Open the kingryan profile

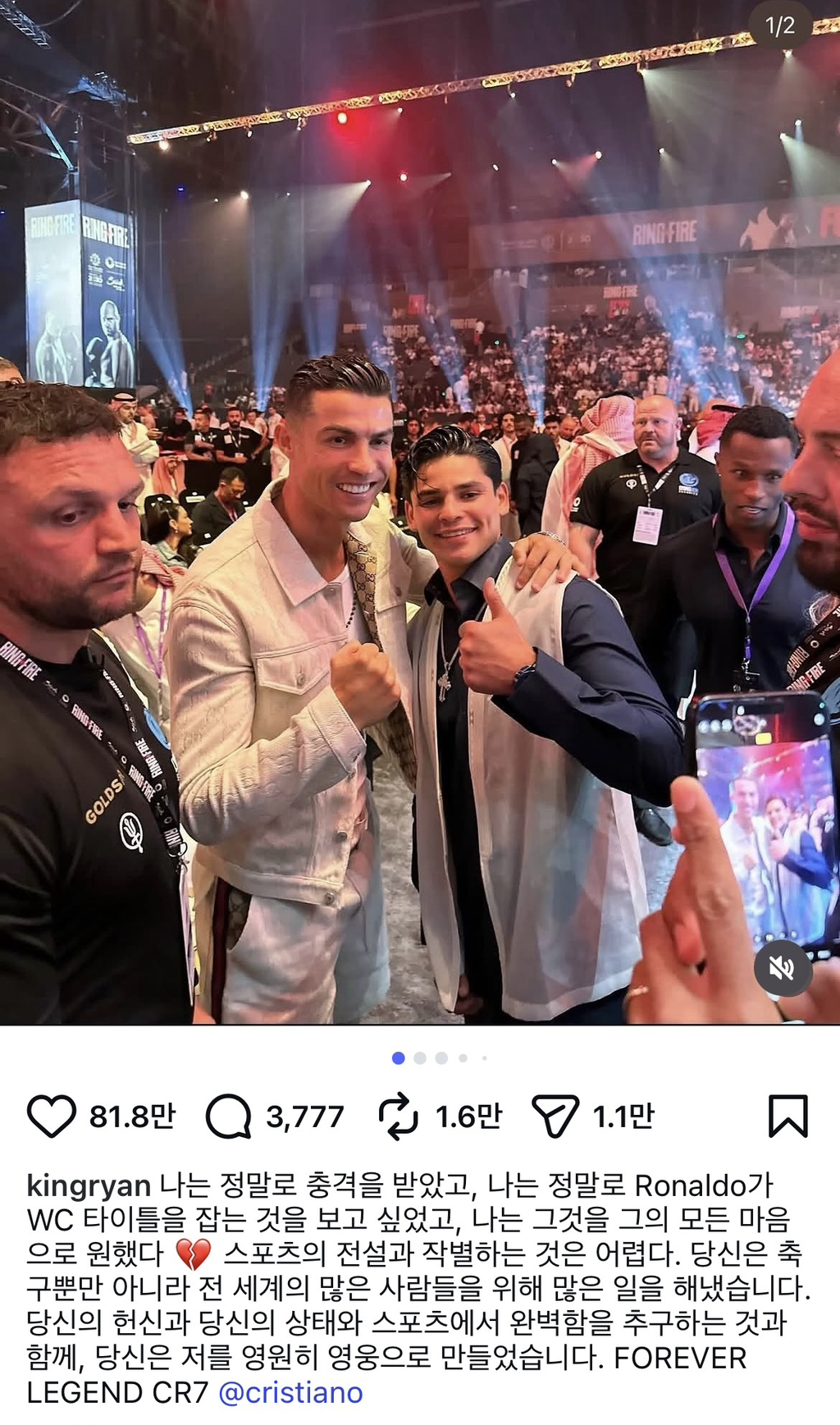pyautogui.click(x=89, y=1185)
